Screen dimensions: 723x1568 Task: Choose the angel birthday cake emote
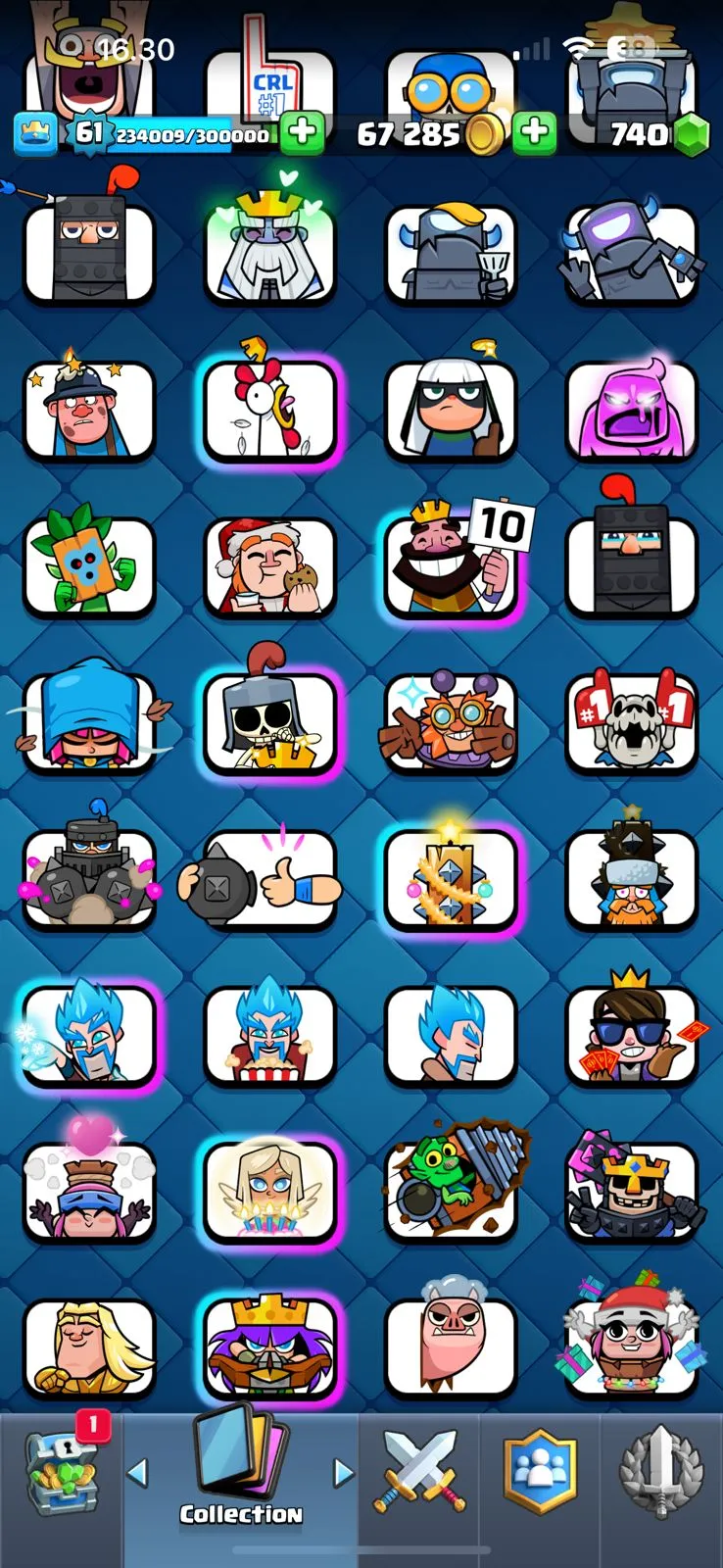269,1191
